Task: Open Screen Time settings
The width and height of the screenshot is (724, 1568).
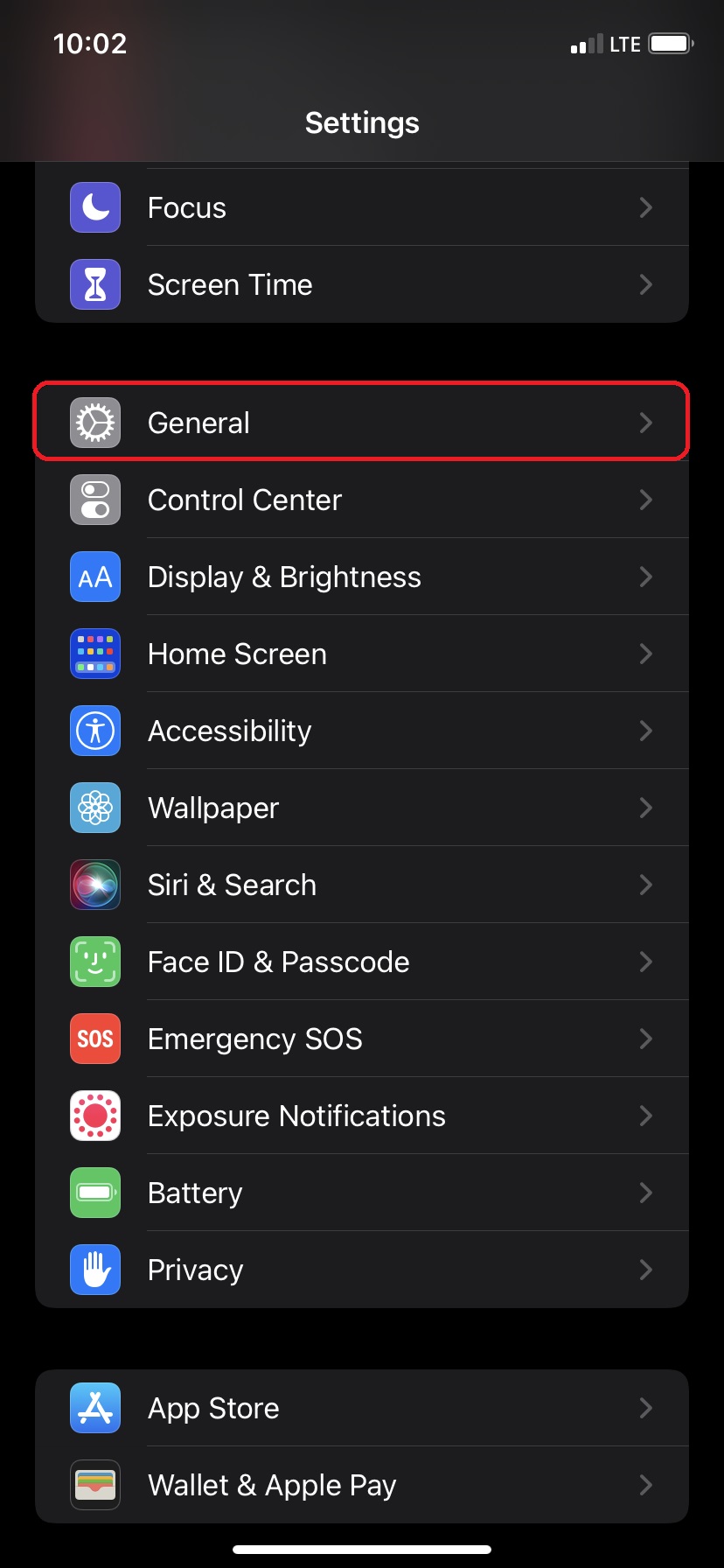Action: (x=361, y=284)
